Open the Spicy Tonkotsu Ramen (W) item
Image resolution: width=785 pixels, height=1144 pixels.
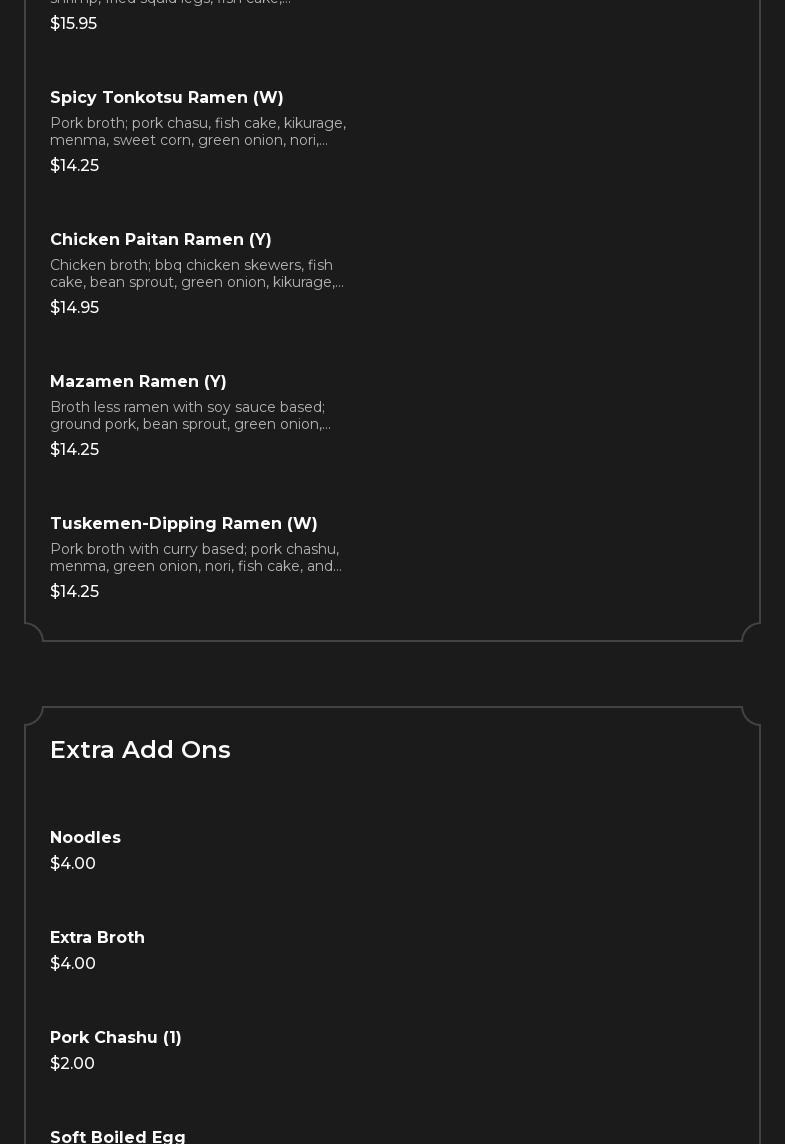(167, 98)
